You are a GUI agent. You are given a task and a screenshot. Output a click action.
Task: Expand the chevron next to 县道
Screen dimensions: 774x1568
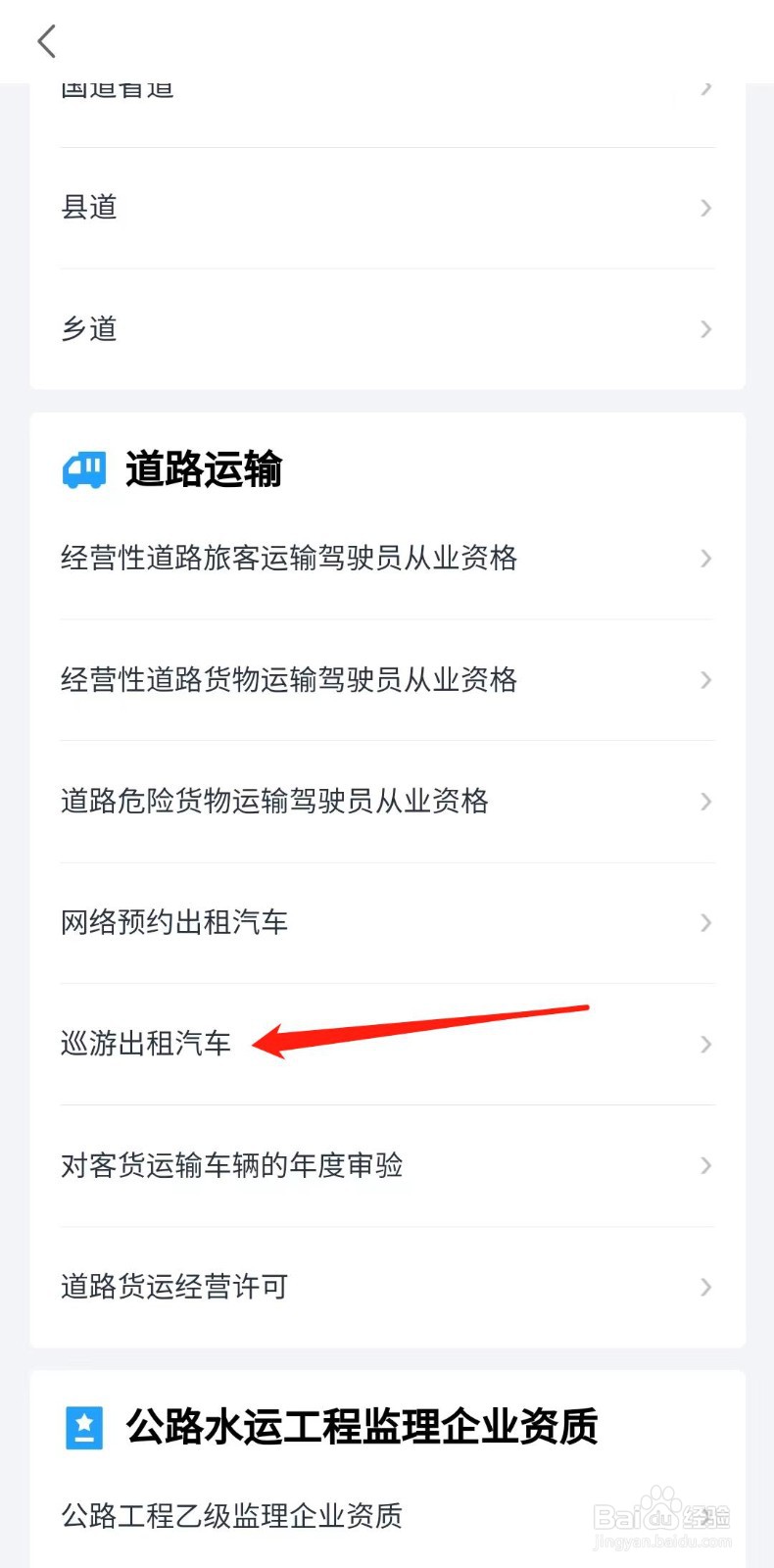coord(704,208)
